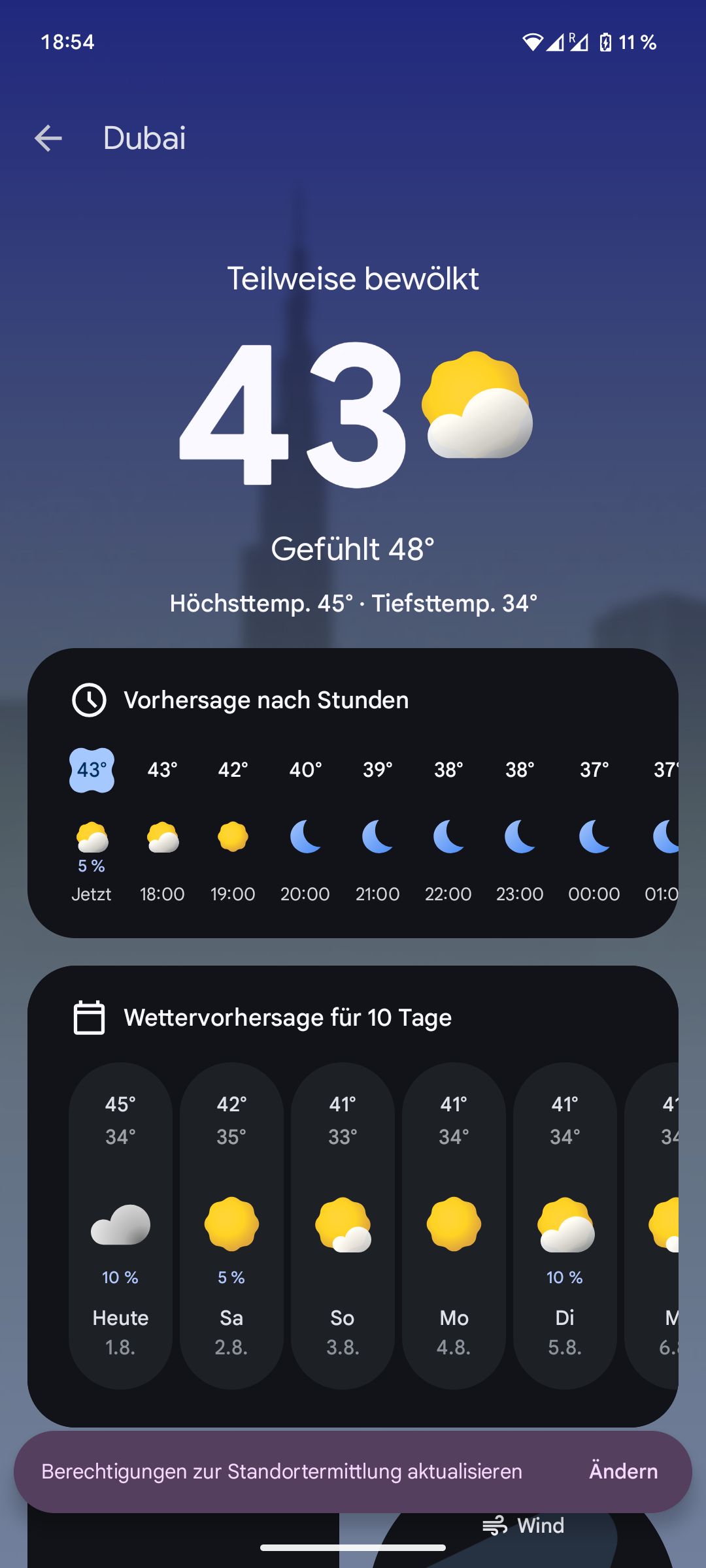The image size is (706, 1568).
Task: Tap Ändern in the location permission banner
Action: click(623, 1471)
